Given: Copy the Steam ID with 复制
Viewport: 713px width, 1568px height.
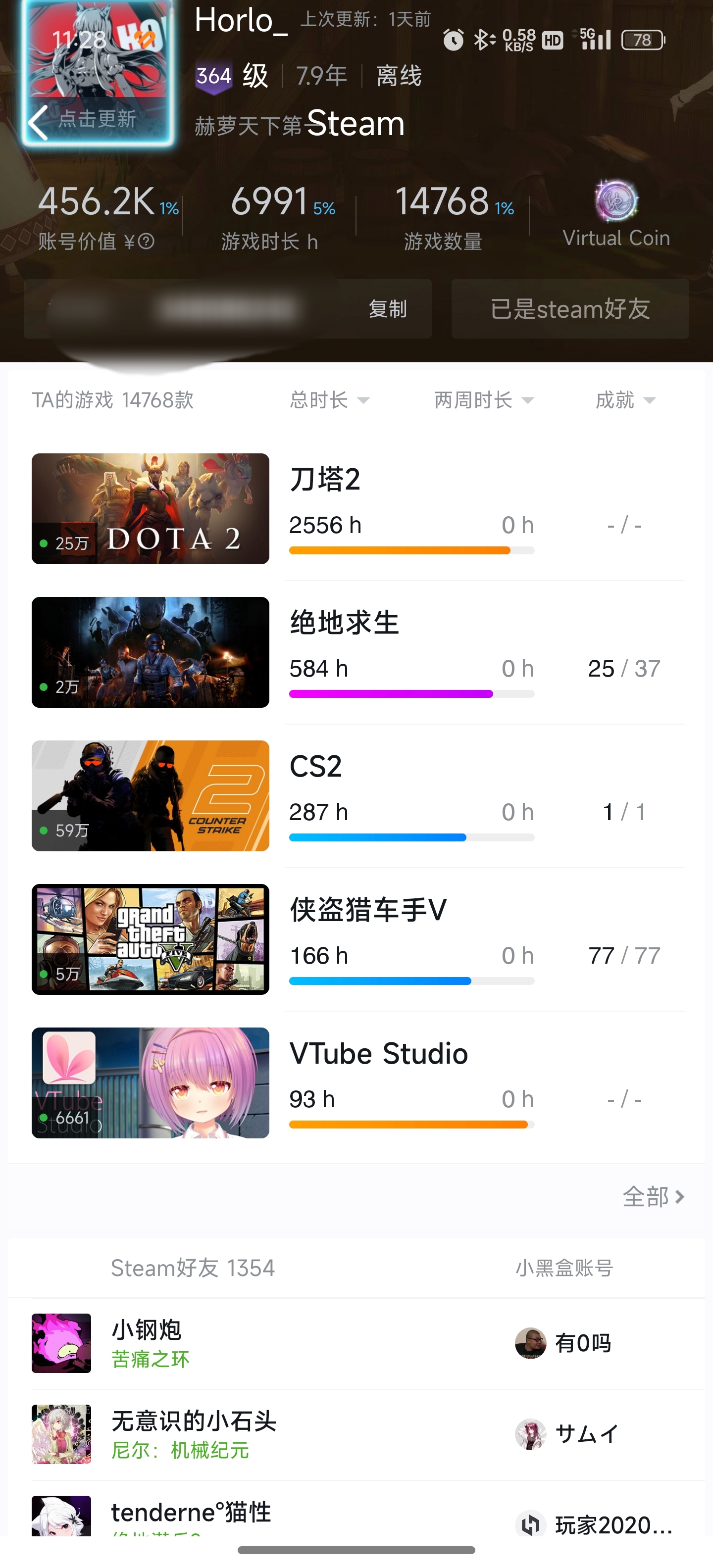Looking at the screenshot, I should coord(387,309).
